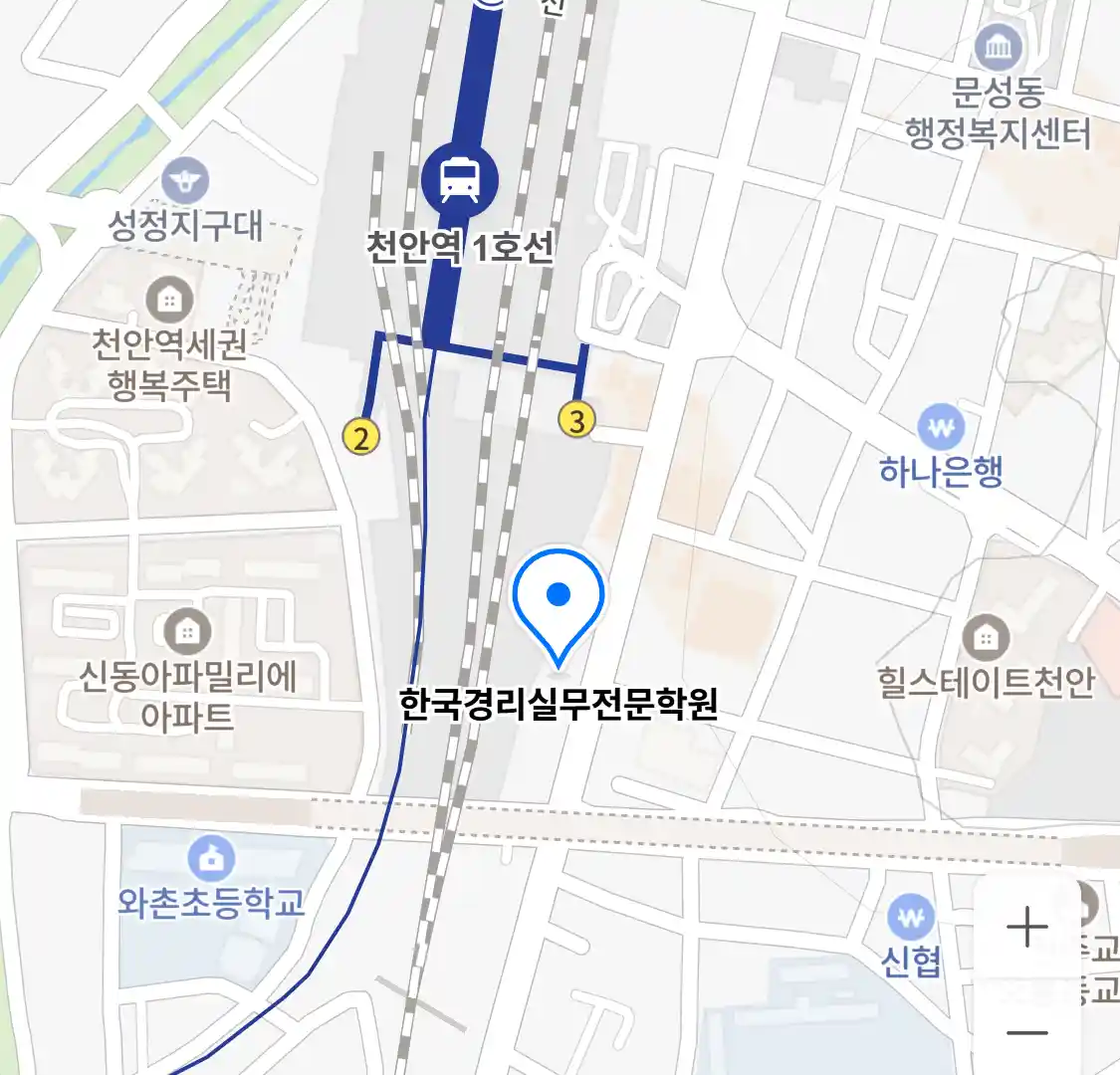Select 신동아파밀리에 아파트 marker

186,631
